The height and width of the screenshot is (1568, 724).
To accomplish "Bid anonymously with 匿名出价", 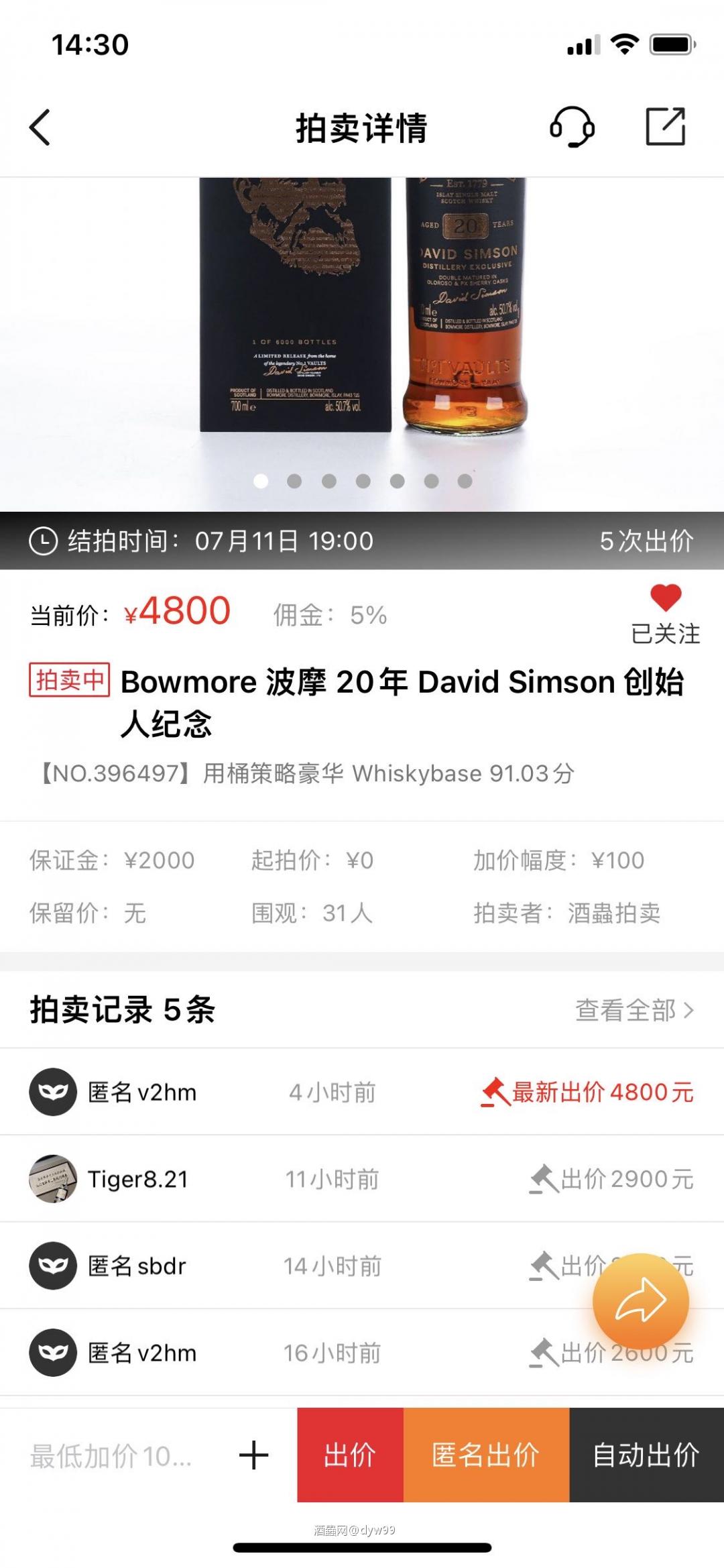I will pos(486,1455).
